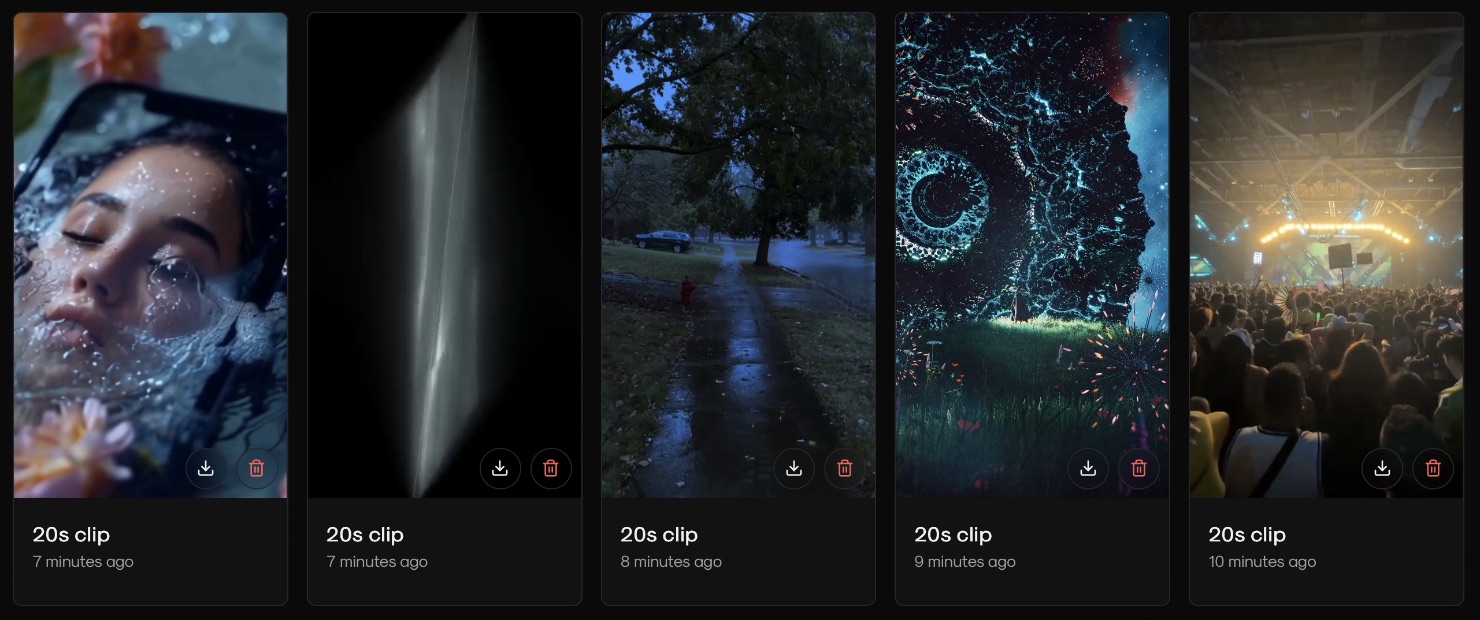Download the clip from 9 minutes ago
Viewport: 1480px width, 620px height.
click(x=1088, y=468)
